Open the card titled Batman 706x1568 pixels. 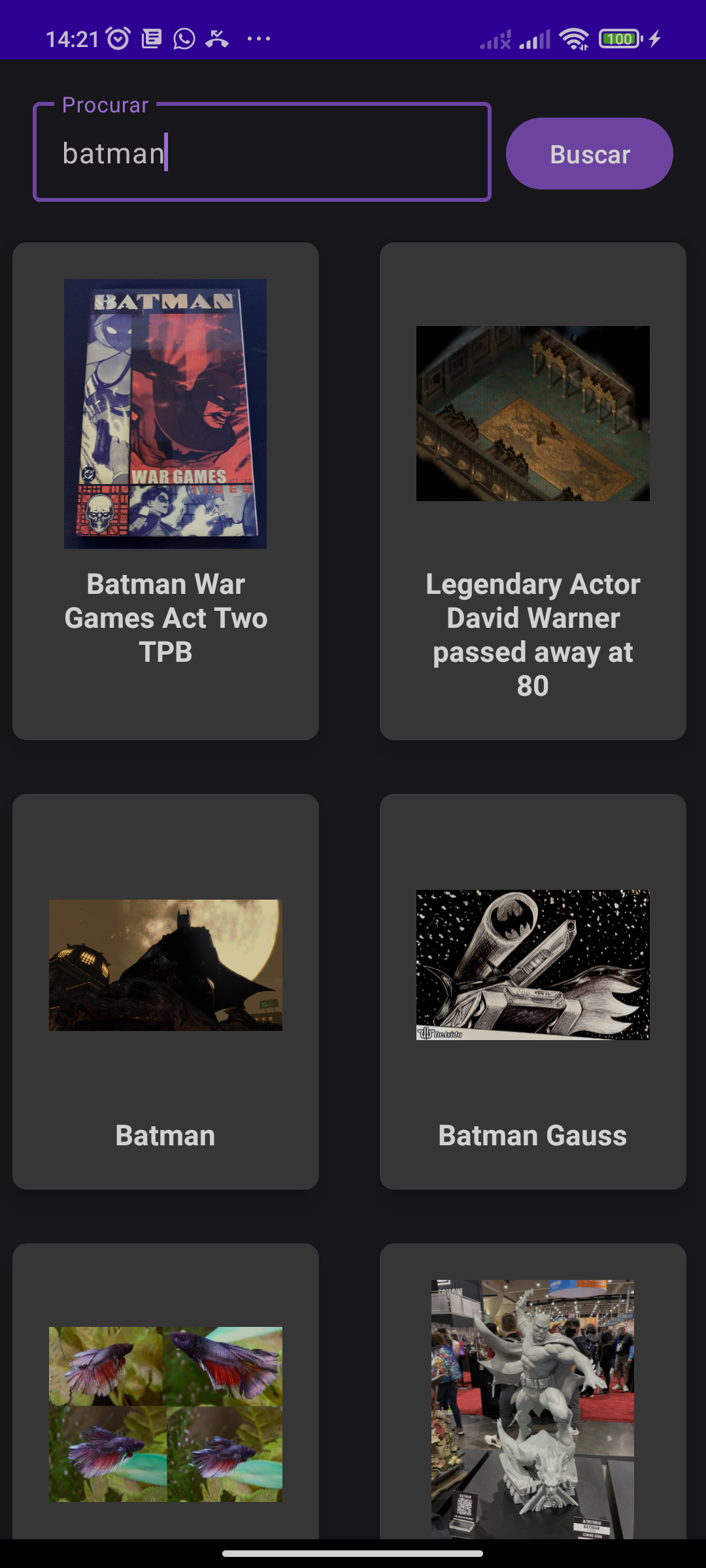pyautogui.click(x=165, y=990)
